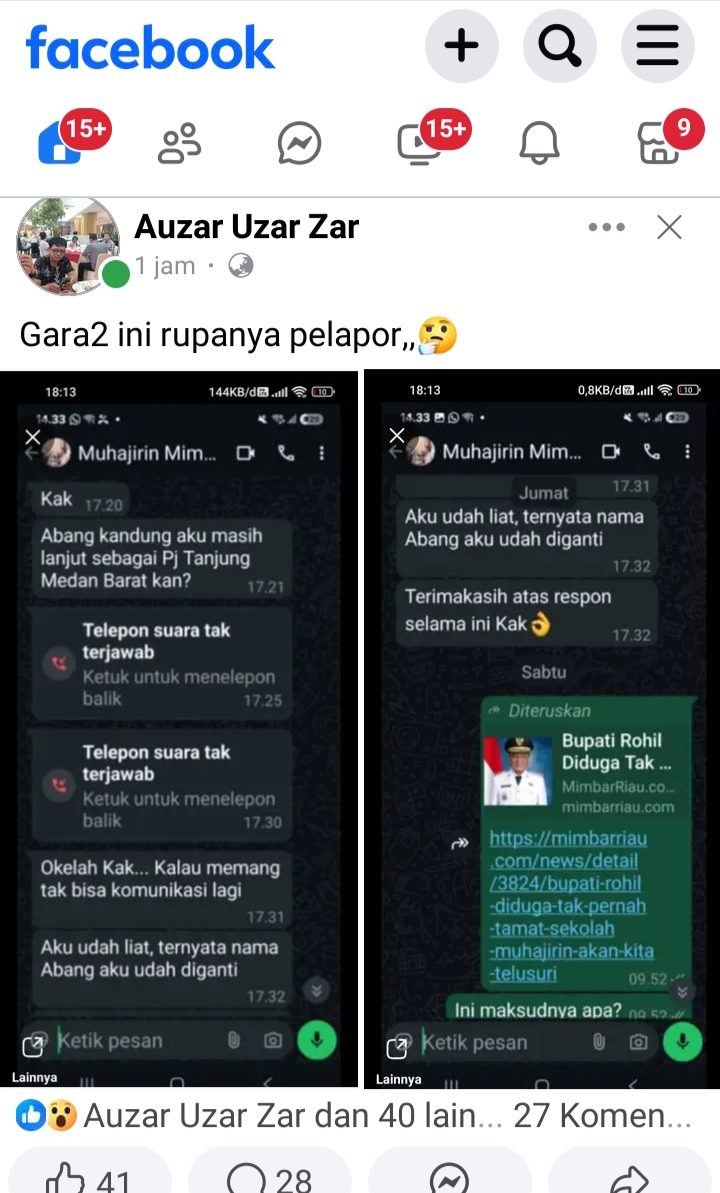
Task: Open the notifications bell
Action: (539, 145)
